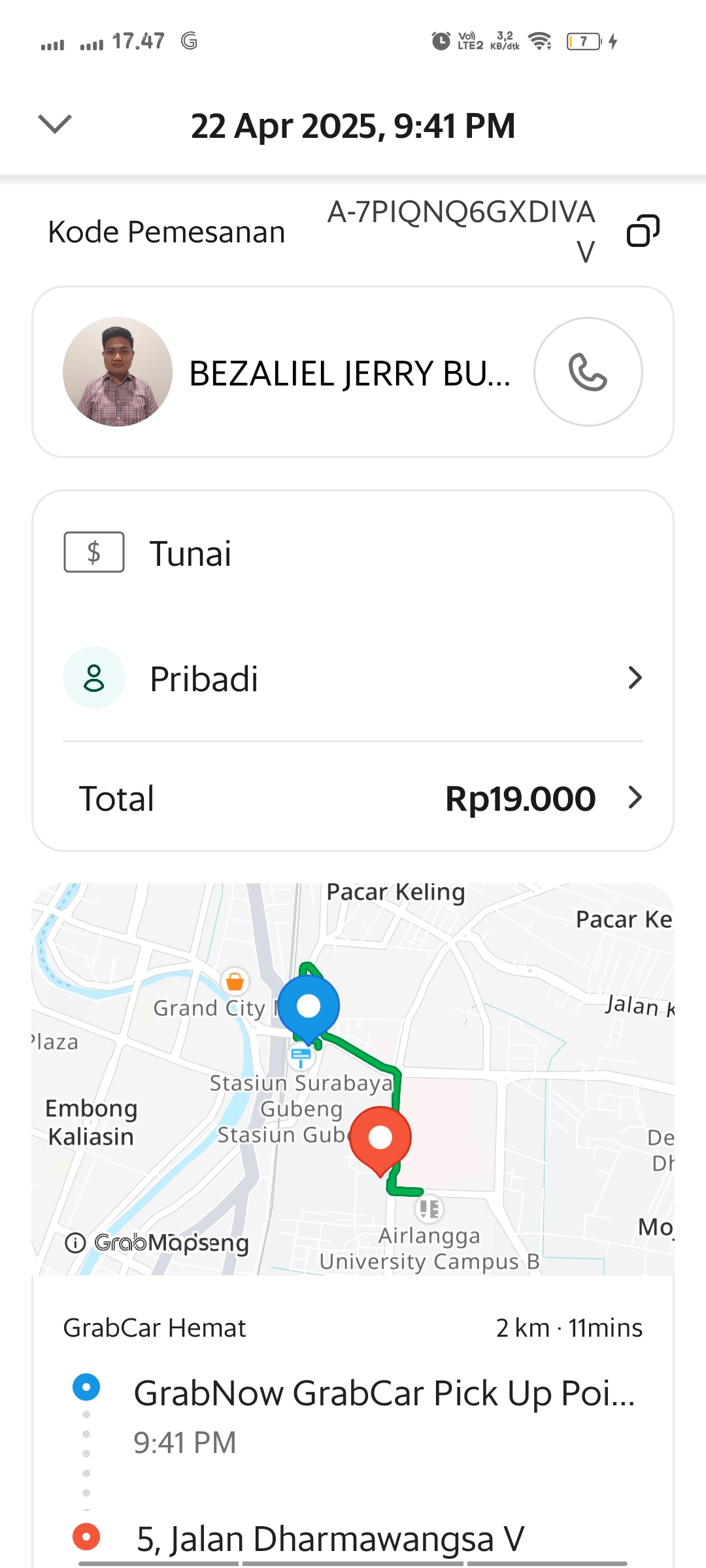View the Total Rp19.000 fare breakdown
The width and height of the screenshot is (706, 1568).
(x=353, y=798)
